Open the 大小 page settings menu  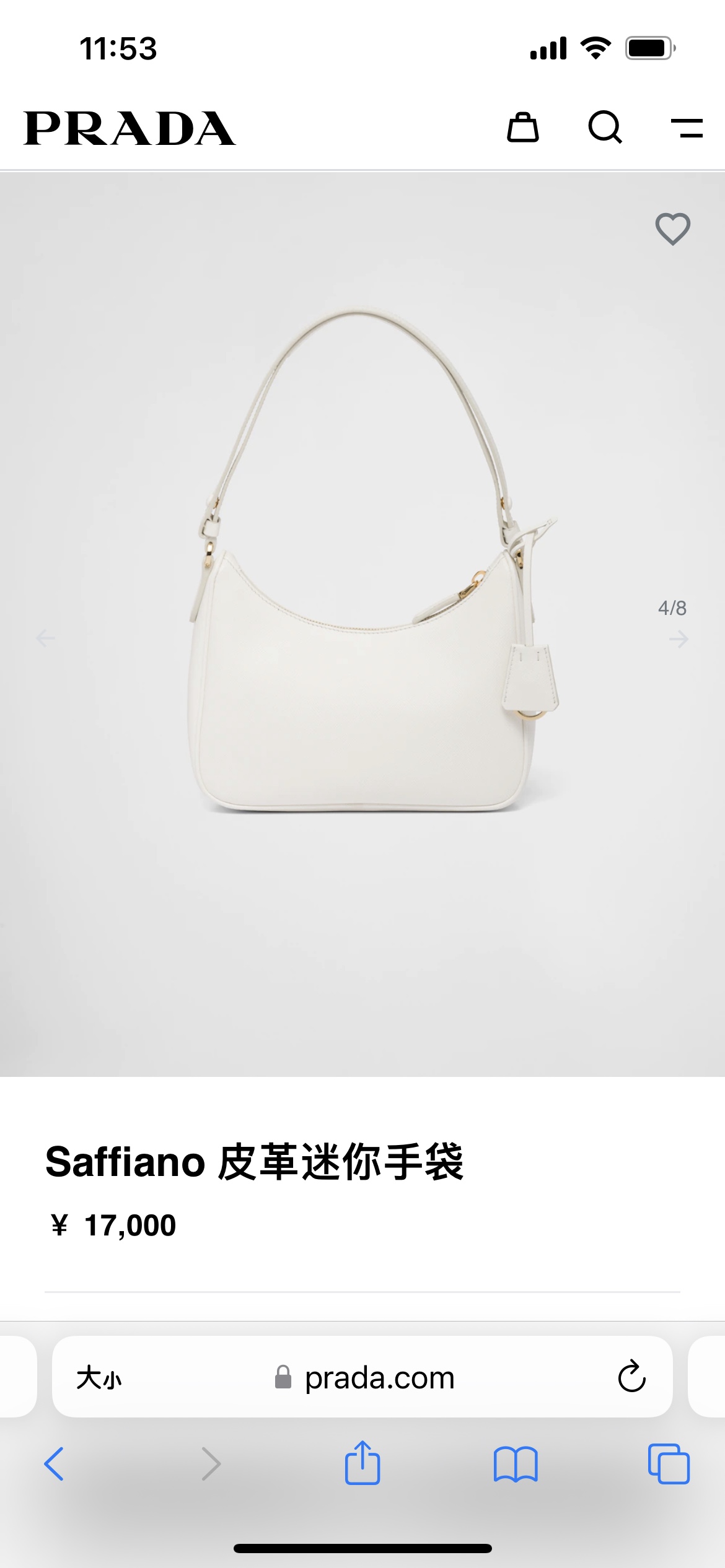99,1379
